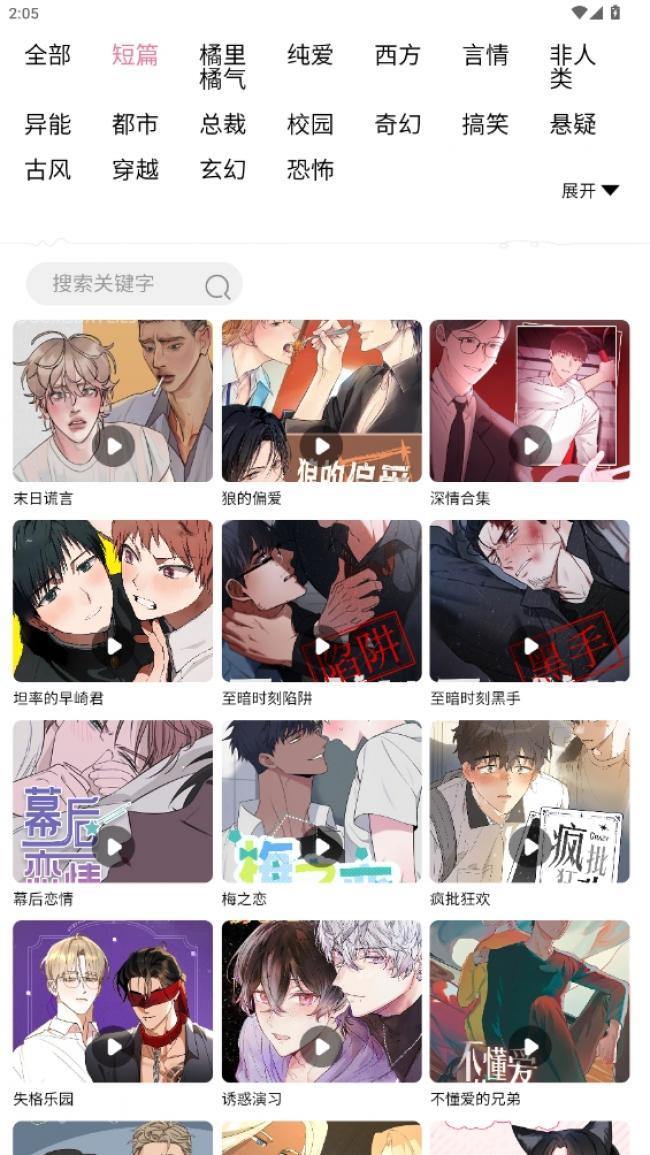View the 幕后恋情 comic
Image resolution: width=650 pixels, height=1155 pixels.
tap(112, 802)
